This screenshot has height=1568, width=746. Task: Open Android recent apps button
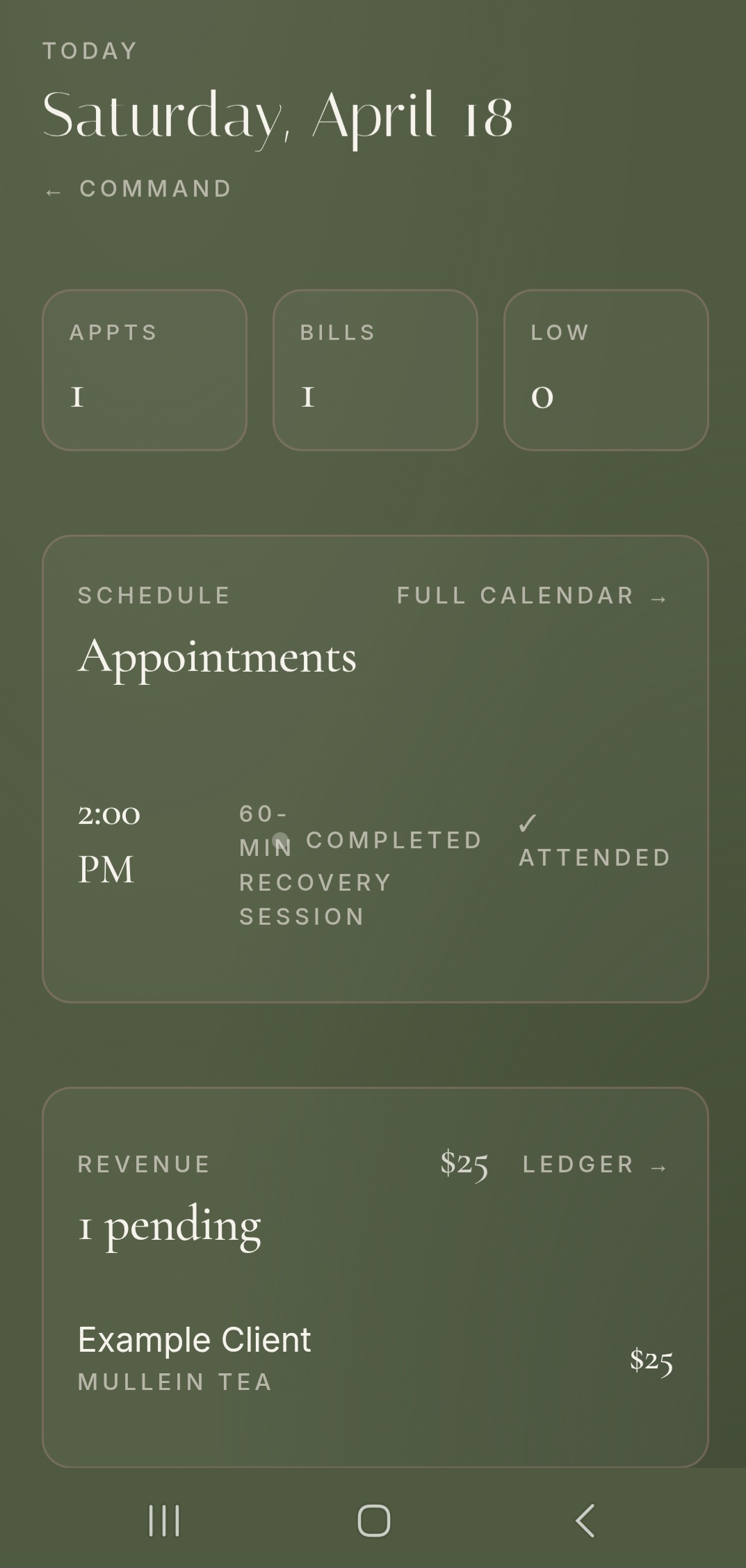point(164,1520)
